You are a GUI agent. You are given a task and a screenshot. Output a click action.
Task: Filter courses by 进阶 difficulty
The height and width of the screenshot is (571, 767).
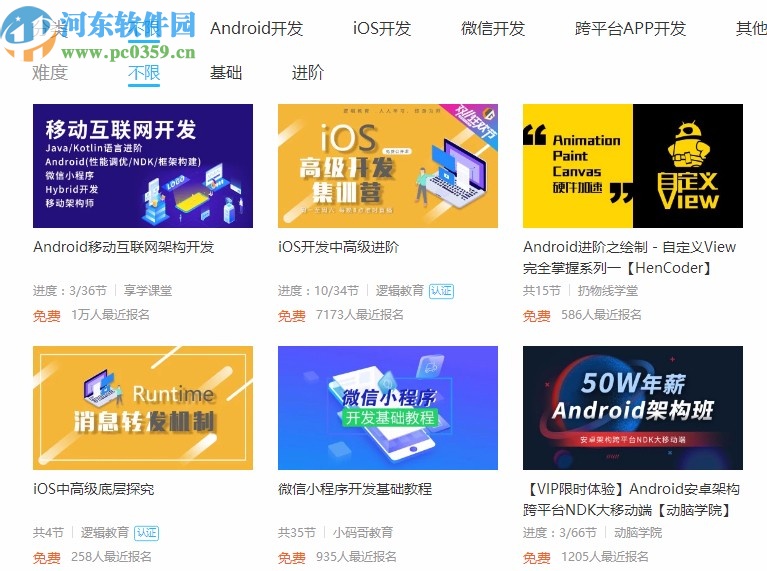pyautogui.click(x=308, y=72)
